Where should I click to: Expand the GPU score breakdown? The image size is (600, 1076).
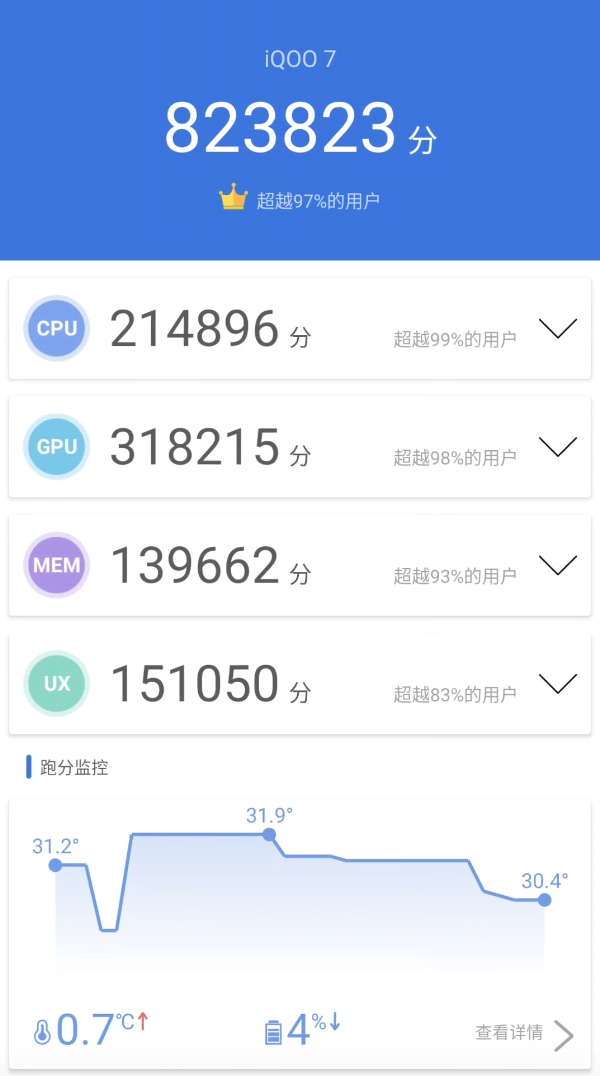[557, 446]
